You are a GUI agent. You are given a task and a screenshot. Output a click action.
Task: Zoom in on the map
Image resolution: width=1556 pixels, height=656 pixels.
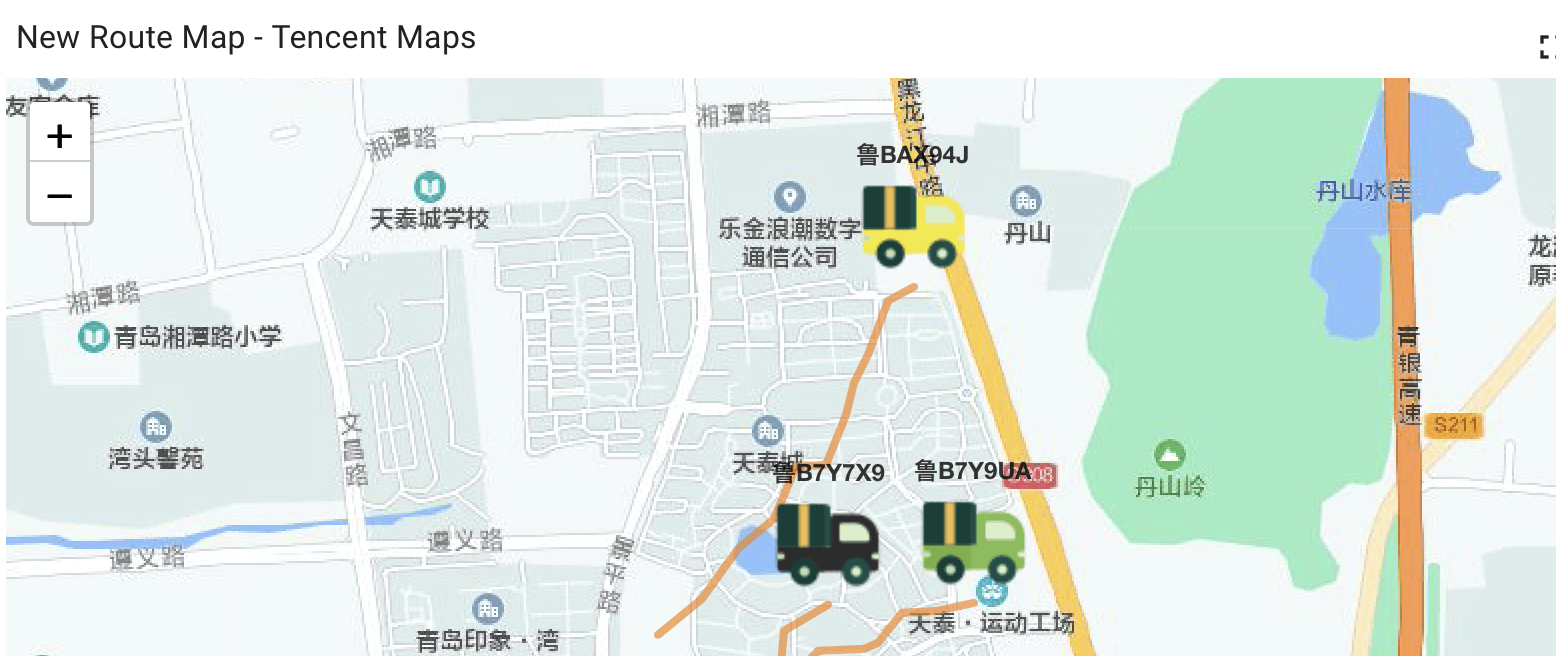point(60,136)
